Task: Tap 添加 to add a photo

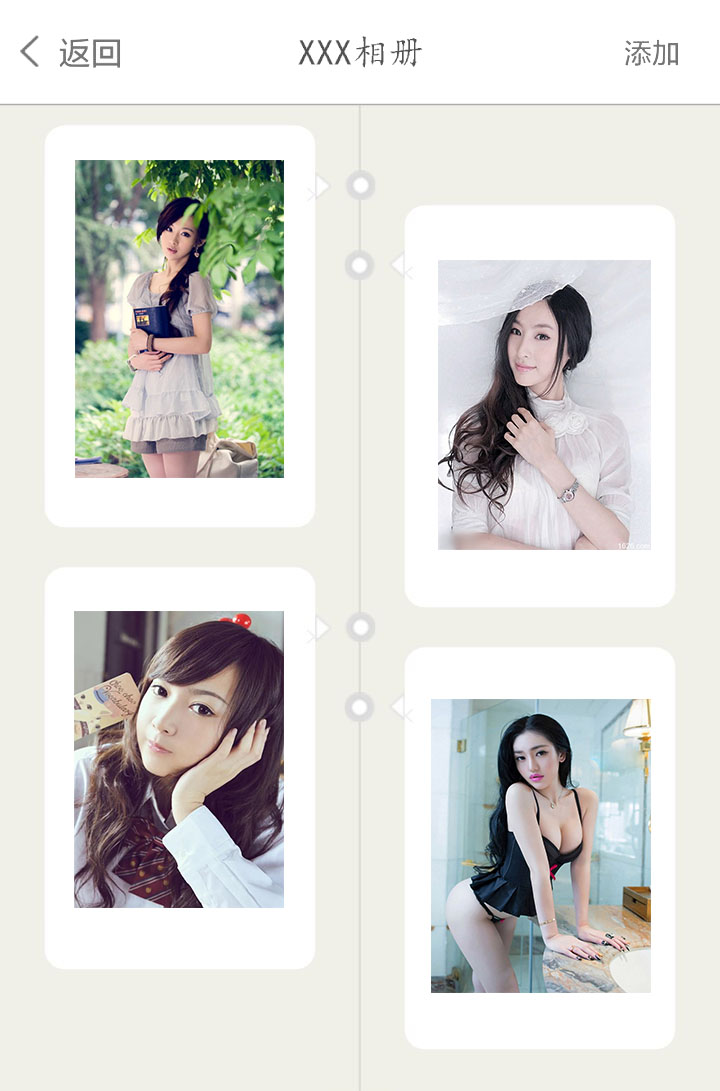Action: coord(651,53)
